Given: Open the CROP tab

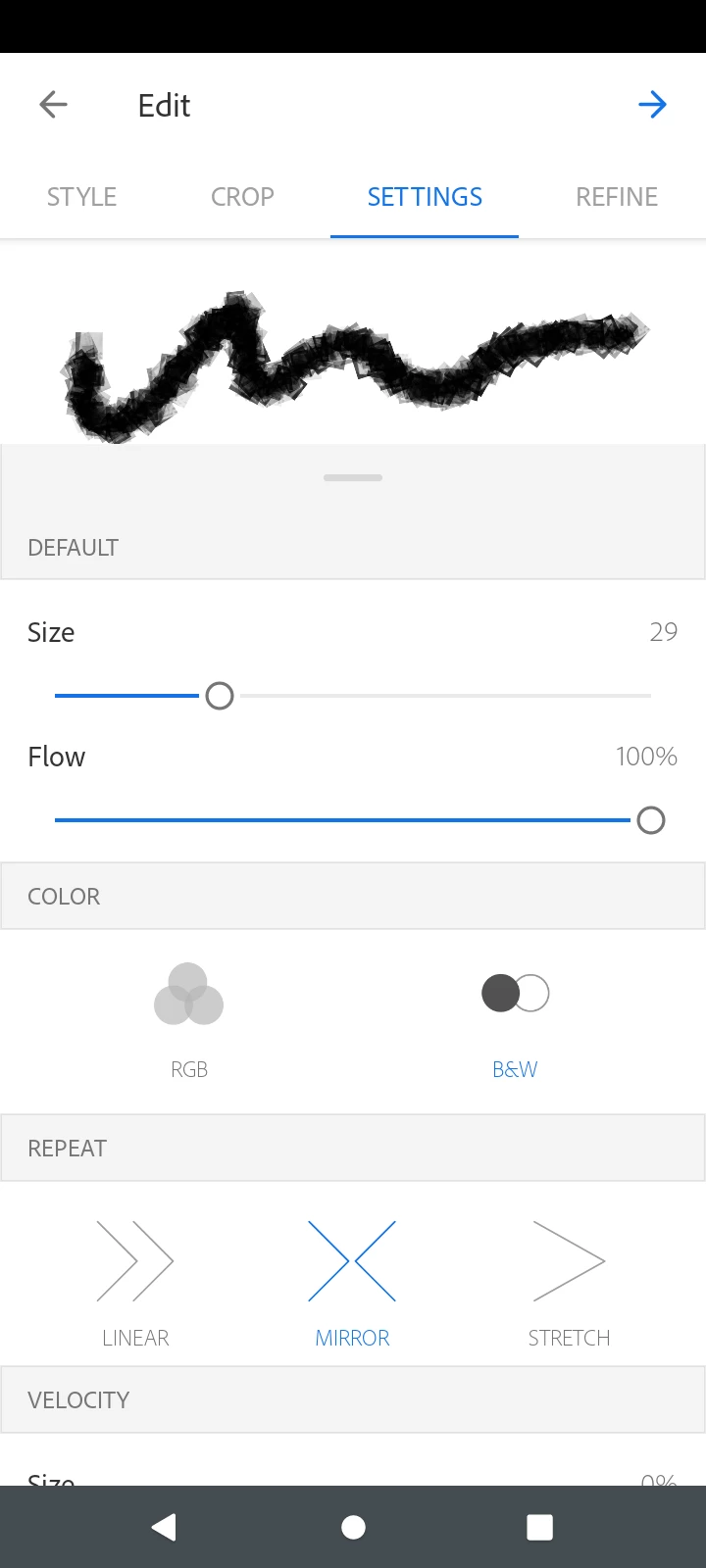Looking at the screenshot, I should point(242,197).
